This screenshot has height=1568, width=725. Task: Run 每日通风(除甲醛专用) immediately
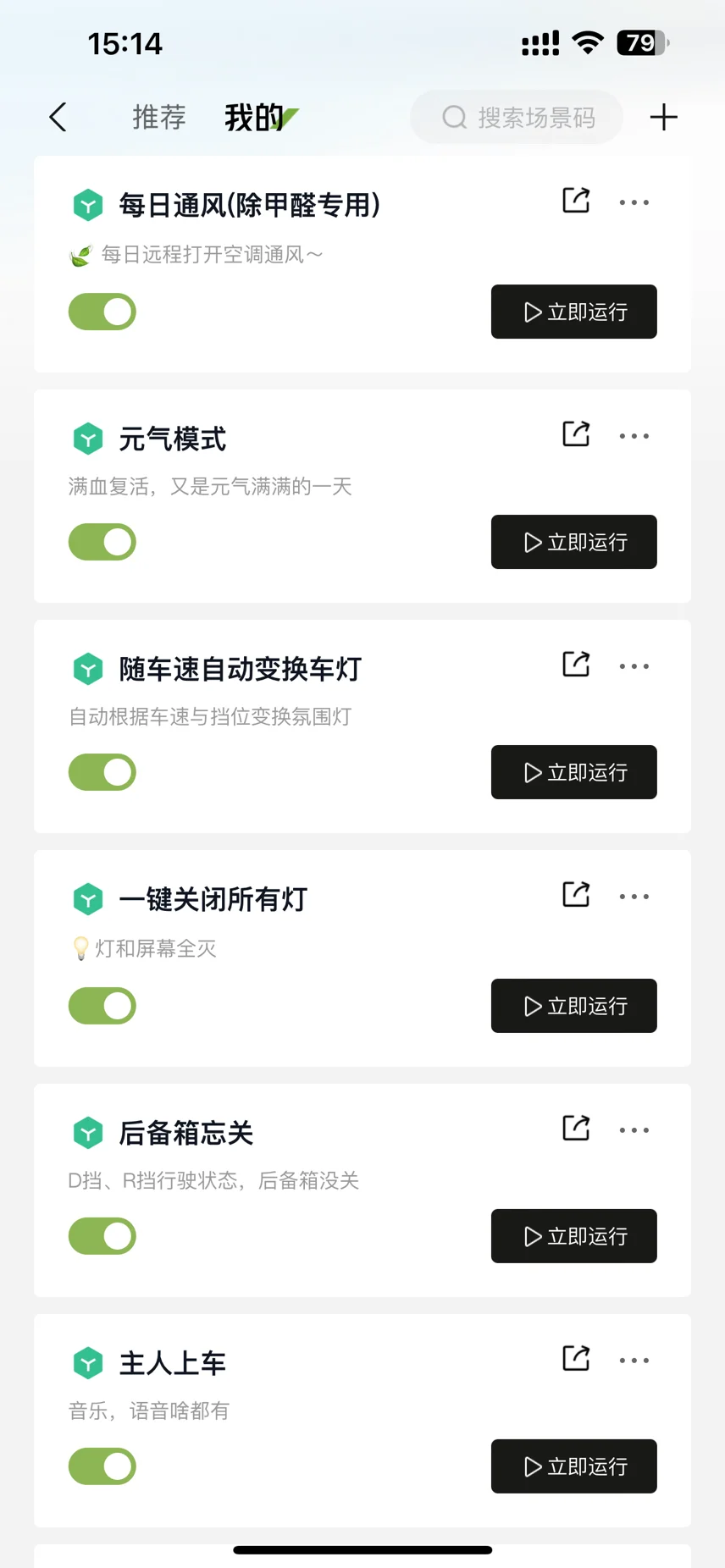574,312
